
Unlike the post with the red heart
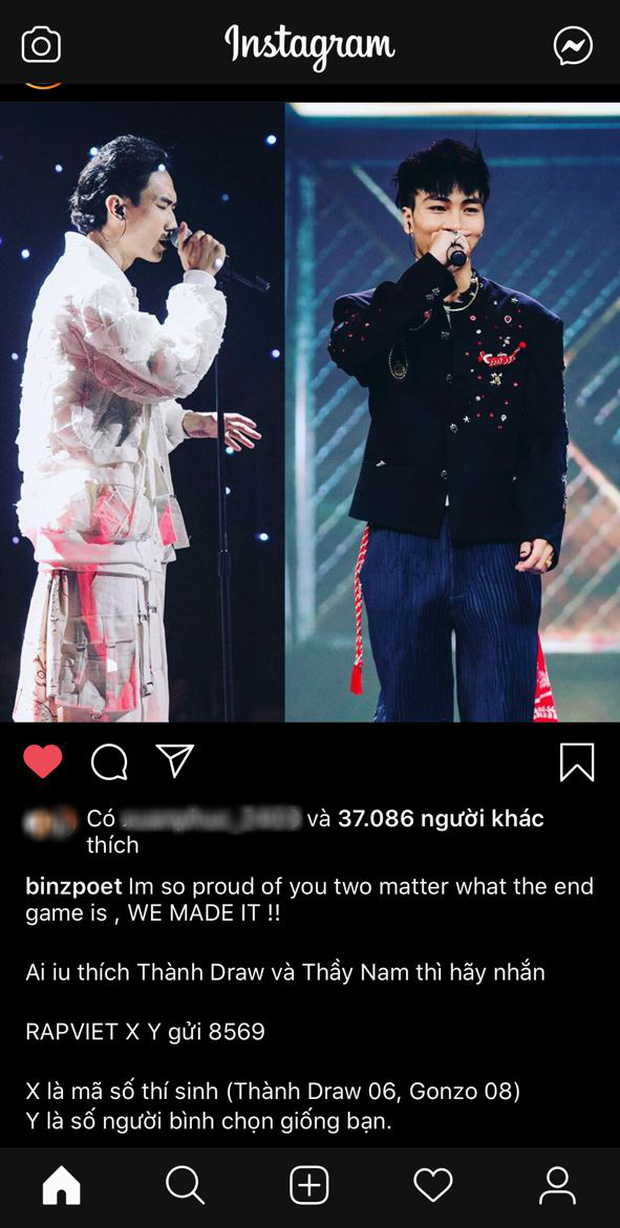pyautogui.click(x=43, y=762)
